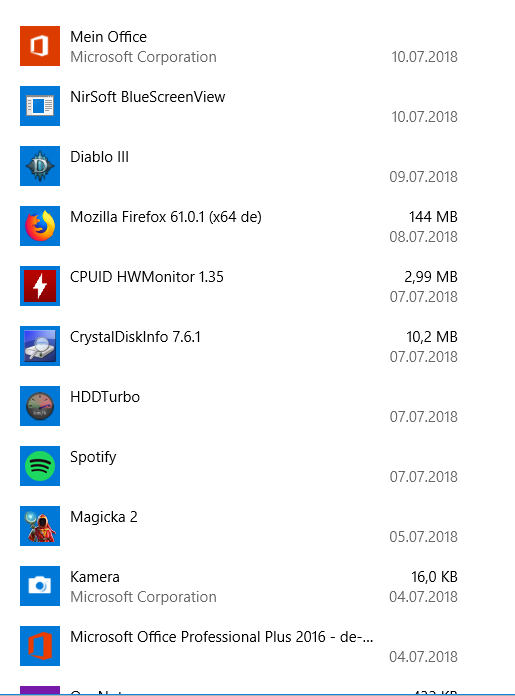Tap the Mozilla Firefox 61.0.1 row
The width and height of the screenshot is (515, 696).
click(239, 226)
